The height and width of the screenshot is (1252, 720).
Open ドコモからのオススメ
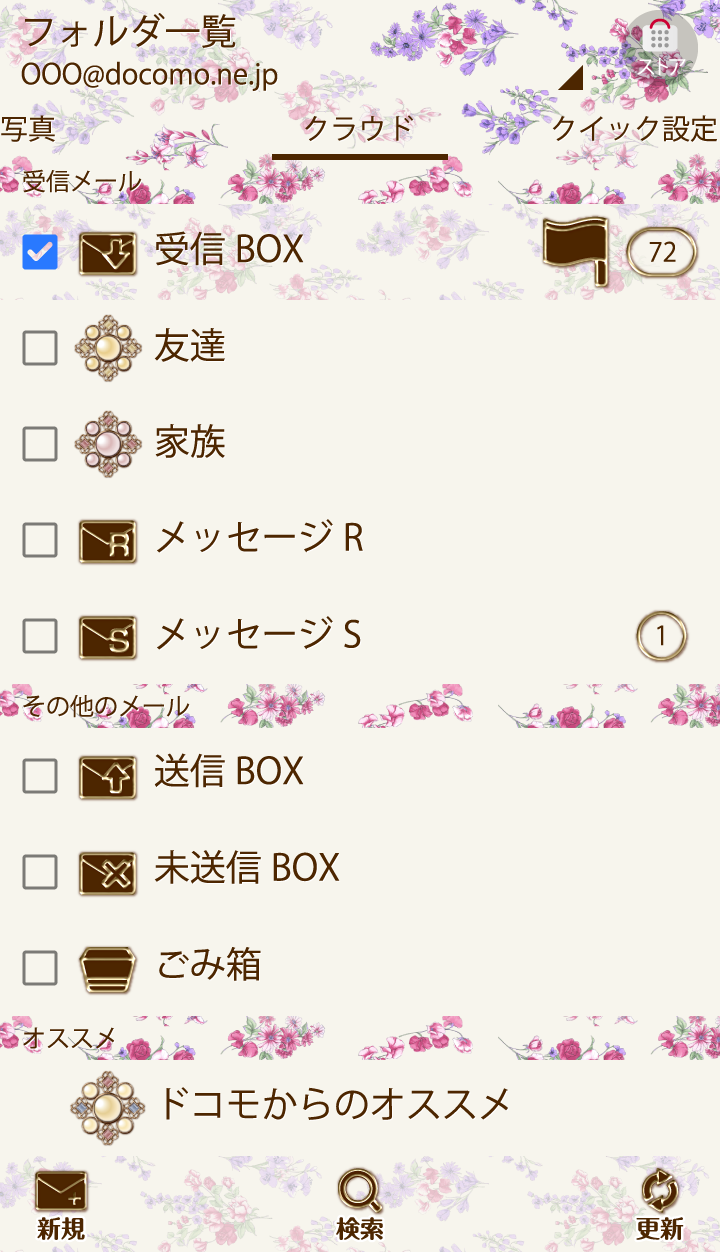(334, 1104)
